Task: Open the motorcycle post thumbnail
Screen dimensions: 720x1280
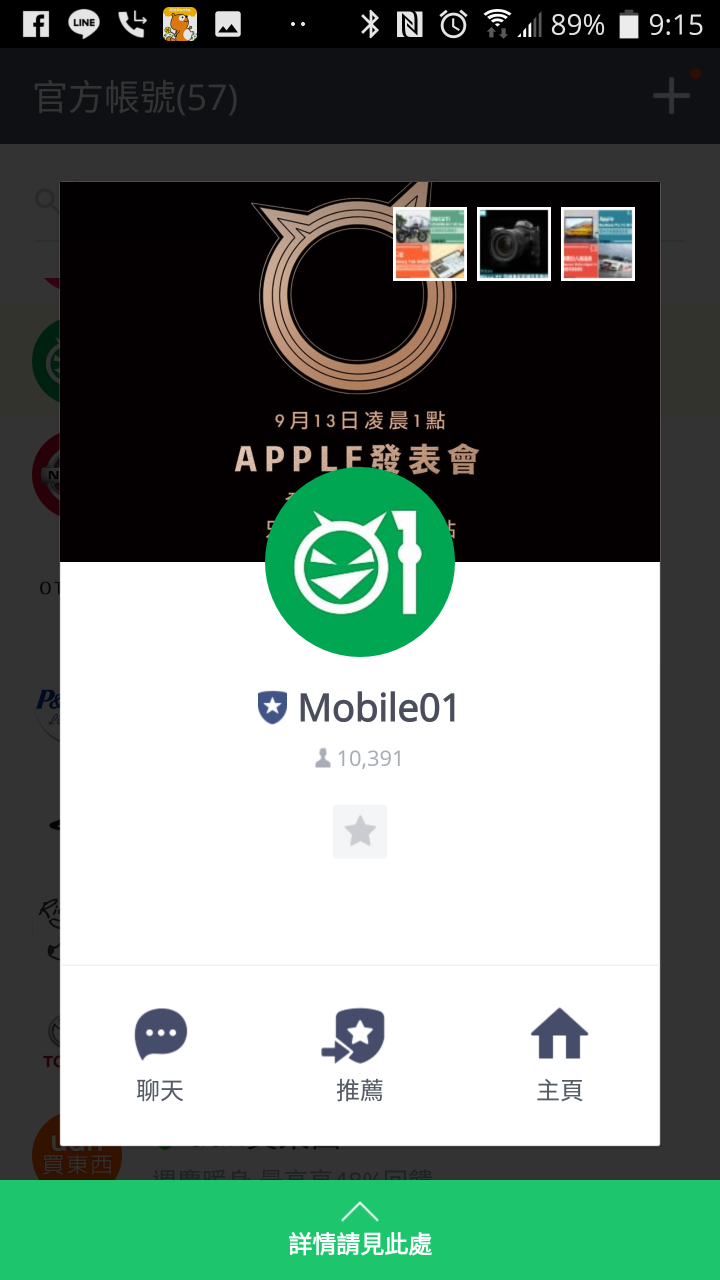Action: (x=430, y=244)
